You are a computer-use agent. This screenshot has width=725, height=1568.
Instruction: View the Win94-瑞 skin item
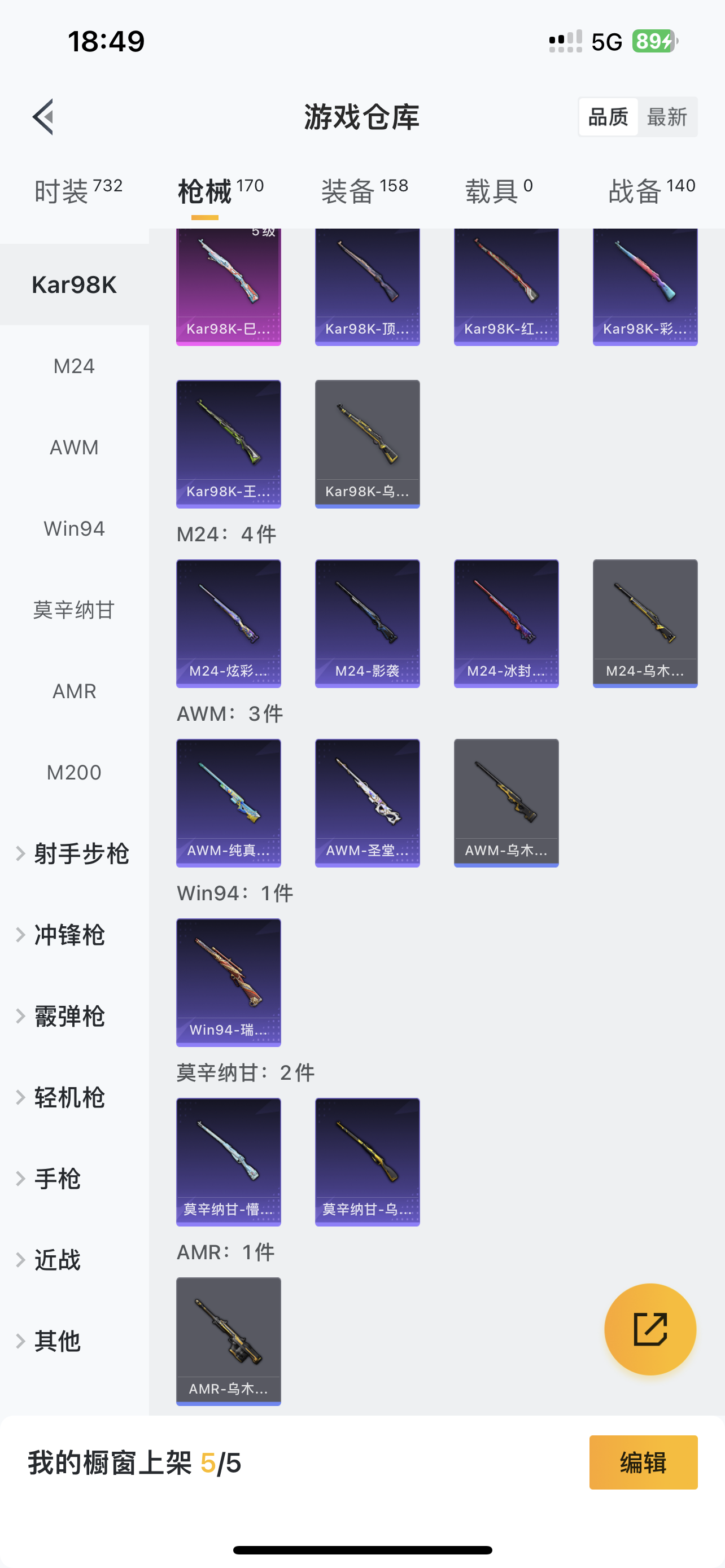point(228,983)
